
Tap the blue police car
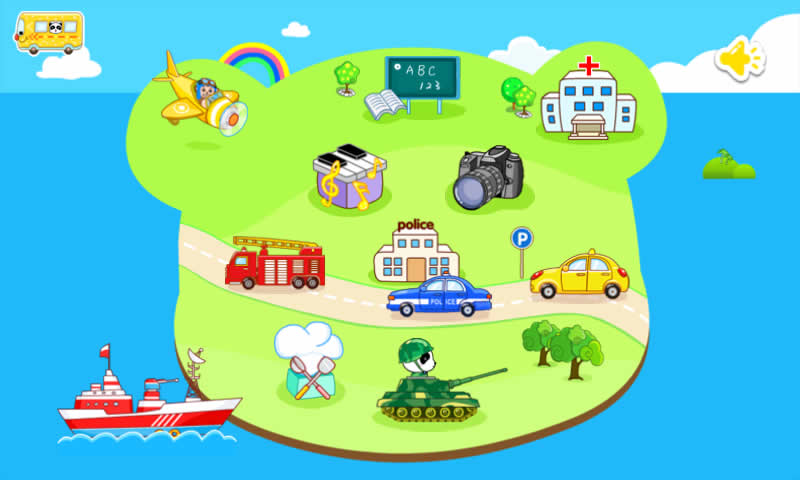point(439,296)
